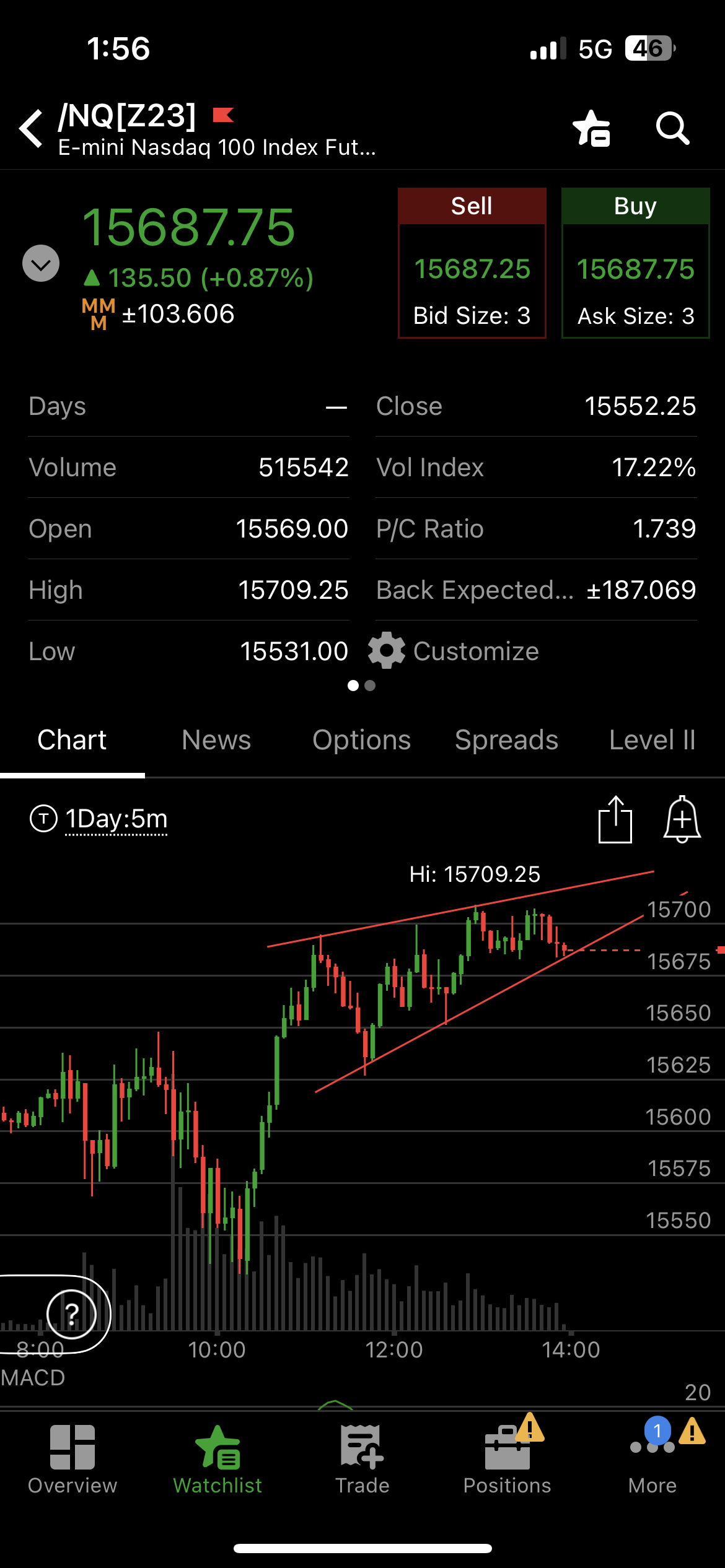Open Customize quote fields
725x1568 pixels.
coord(454,651)
